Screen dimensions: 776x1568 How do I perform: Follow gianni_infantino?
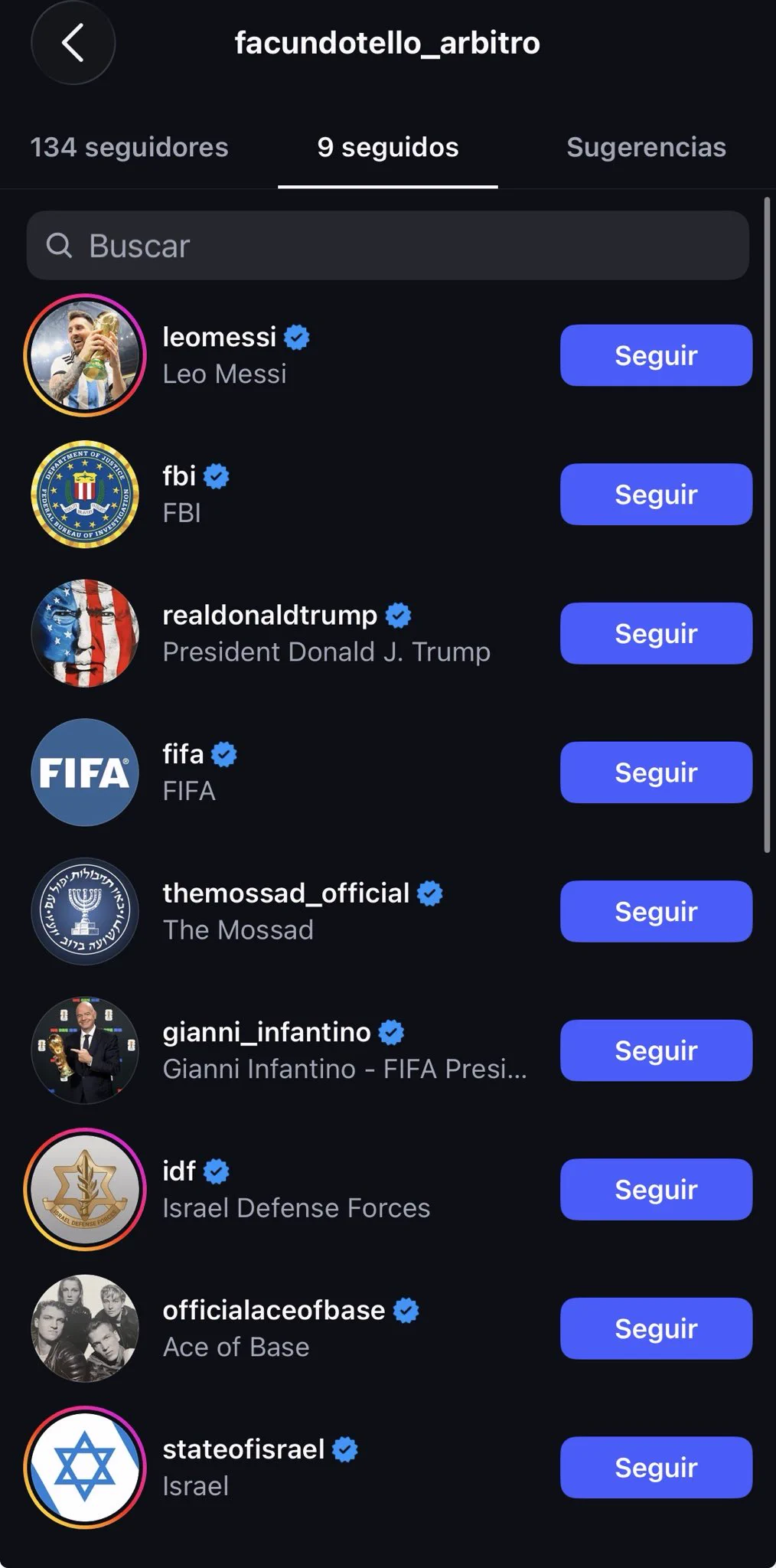pos(656,1050)
